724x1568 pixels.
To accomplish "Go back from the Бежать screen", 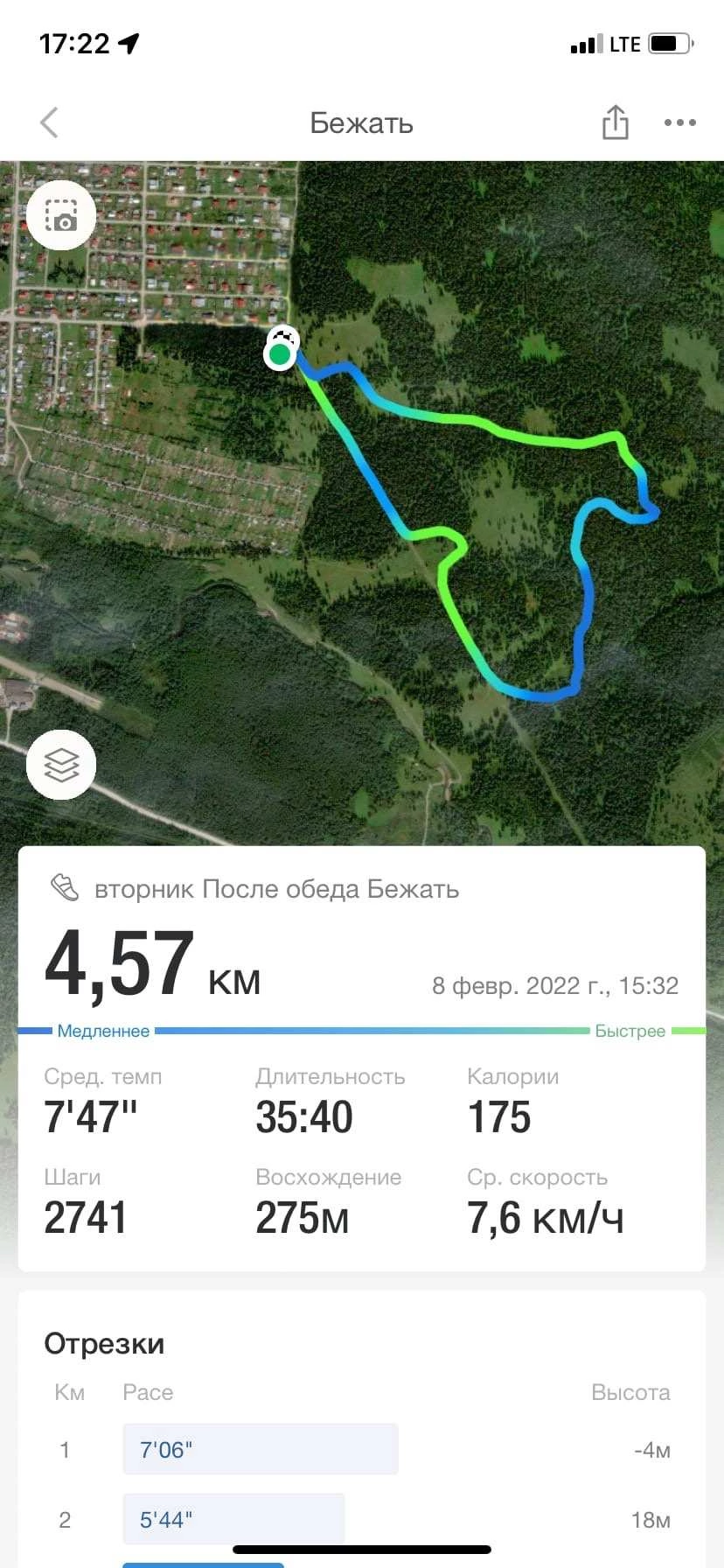I will (50, 123).
